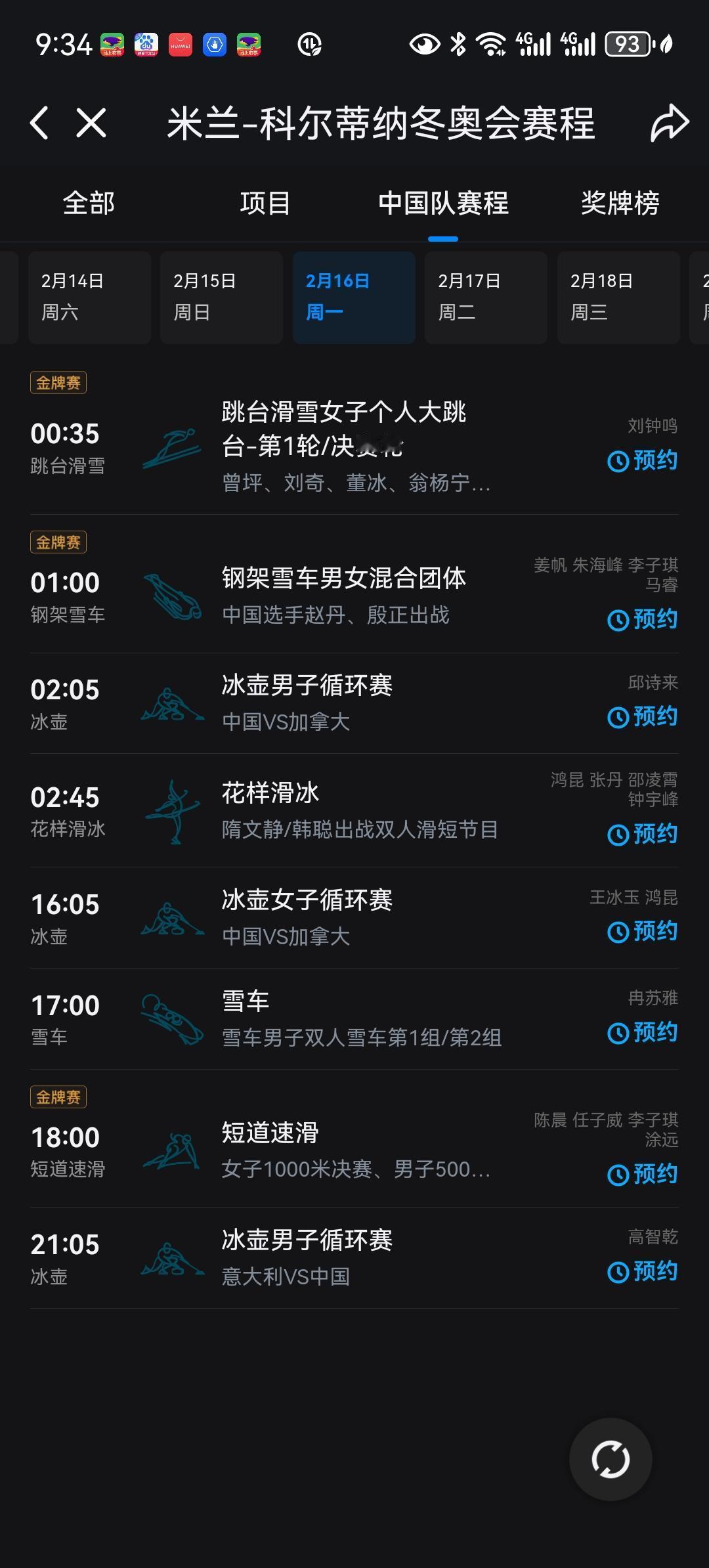
Task: Book a reminder for 02:45 花样滑冰
Action: click(x=643, y=834)
